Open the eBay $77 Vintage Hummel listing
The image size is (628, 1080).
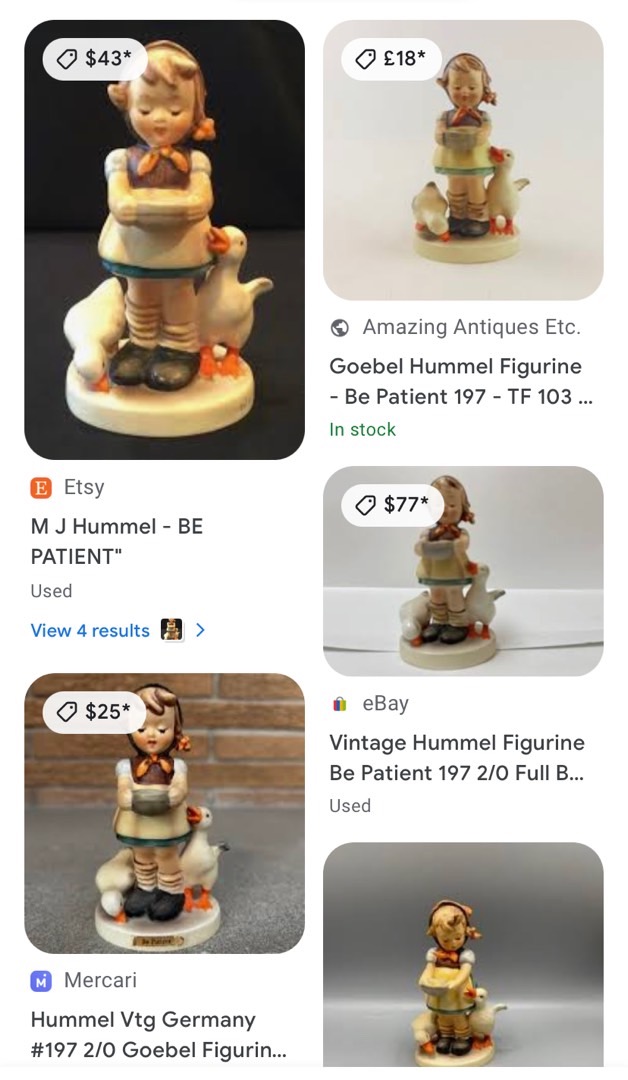(463, 571)
